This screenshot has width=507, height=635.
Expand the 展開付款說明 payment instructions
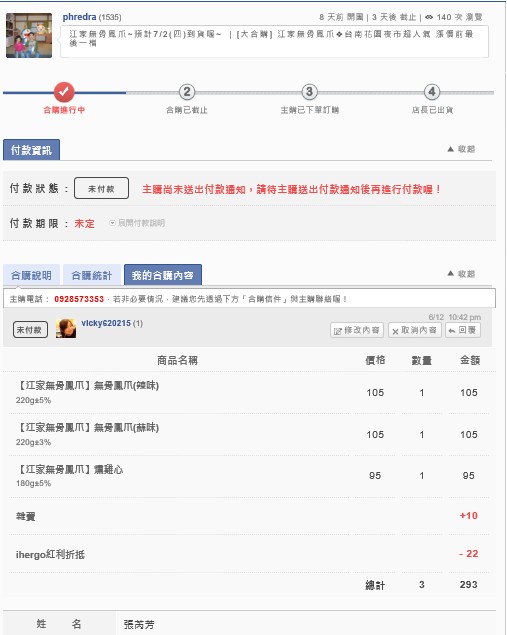137,223
